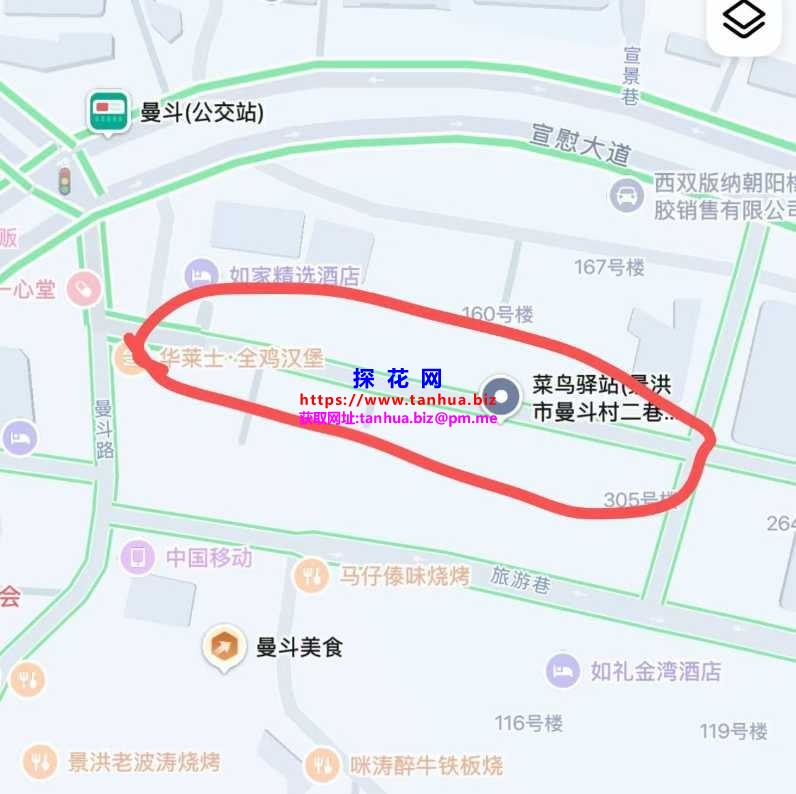Viewport: 796px width, 794px height.
Task: Open the 马仔傣味烧烤 restaurant marker
Action: coord(311,575)
